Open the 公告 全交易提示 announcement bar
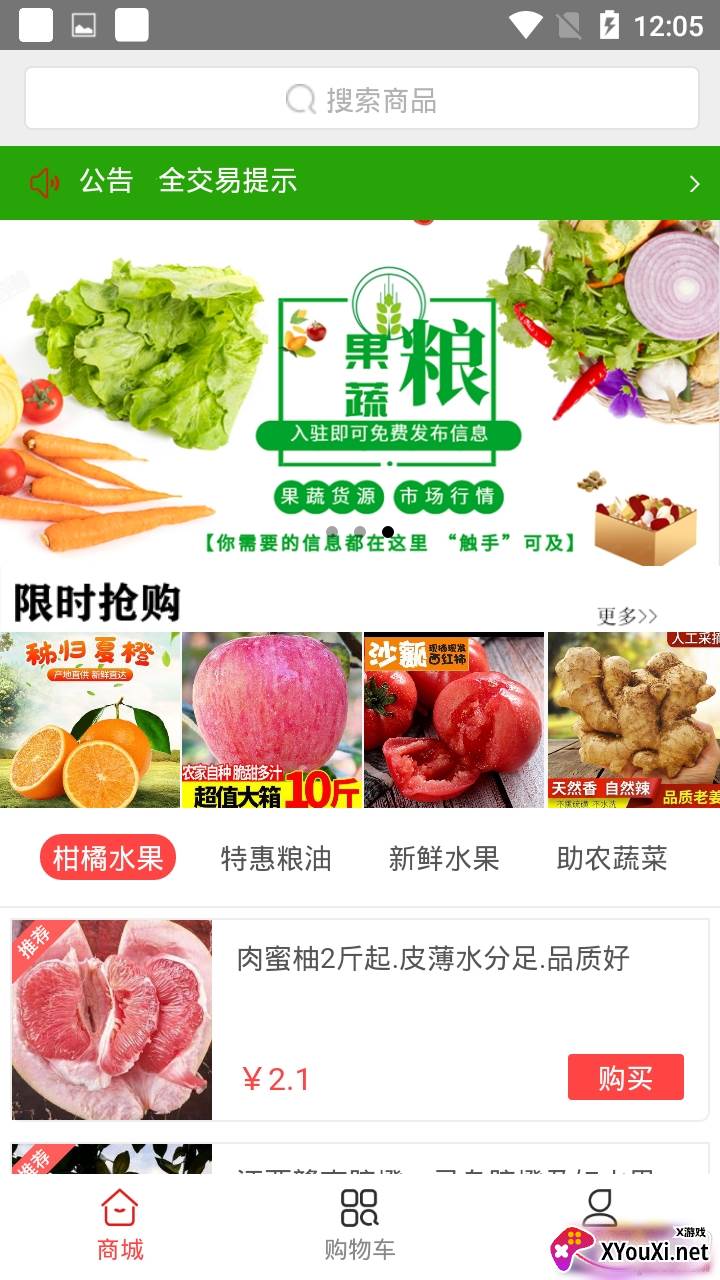Screen dimensions: 720x1280 click(x=360, y=182)
